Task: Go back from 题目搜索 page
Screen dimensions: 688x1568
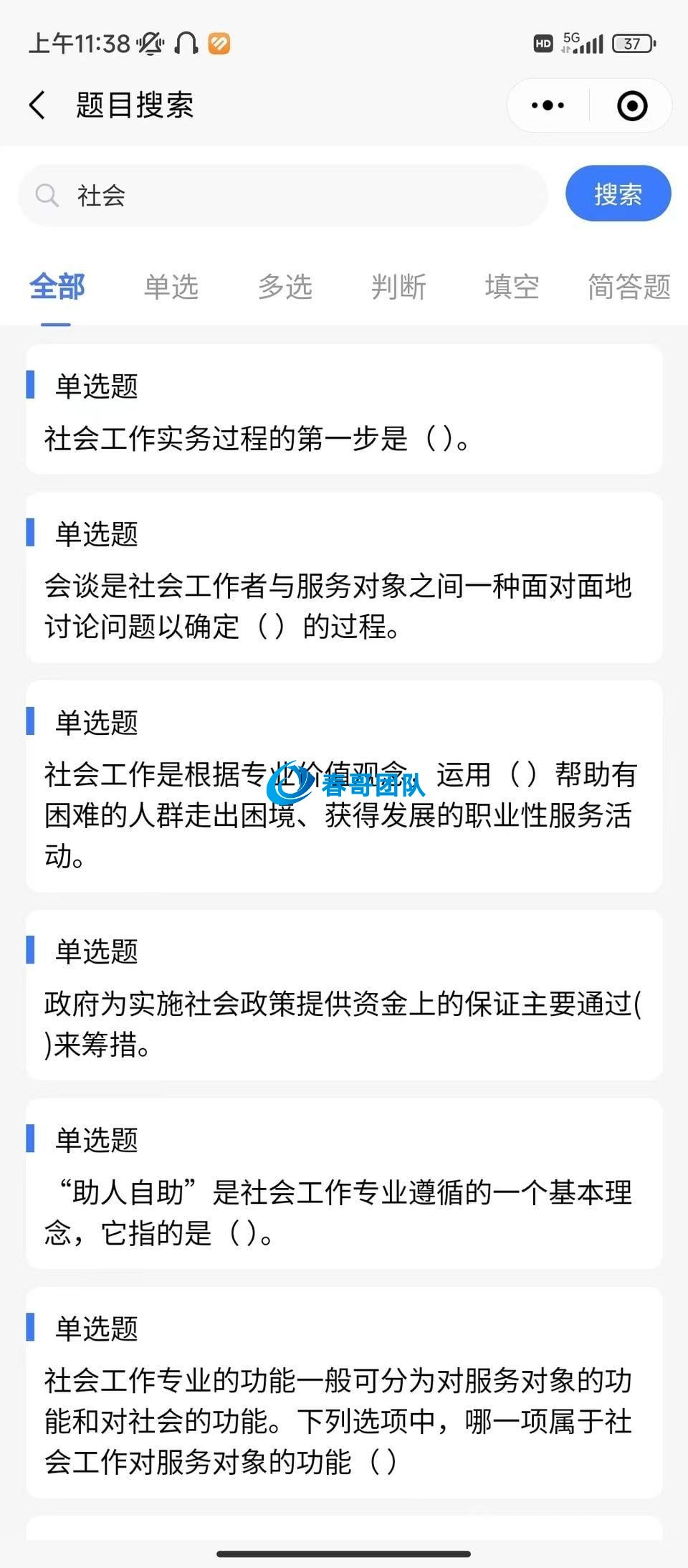Action: [37, 105]
